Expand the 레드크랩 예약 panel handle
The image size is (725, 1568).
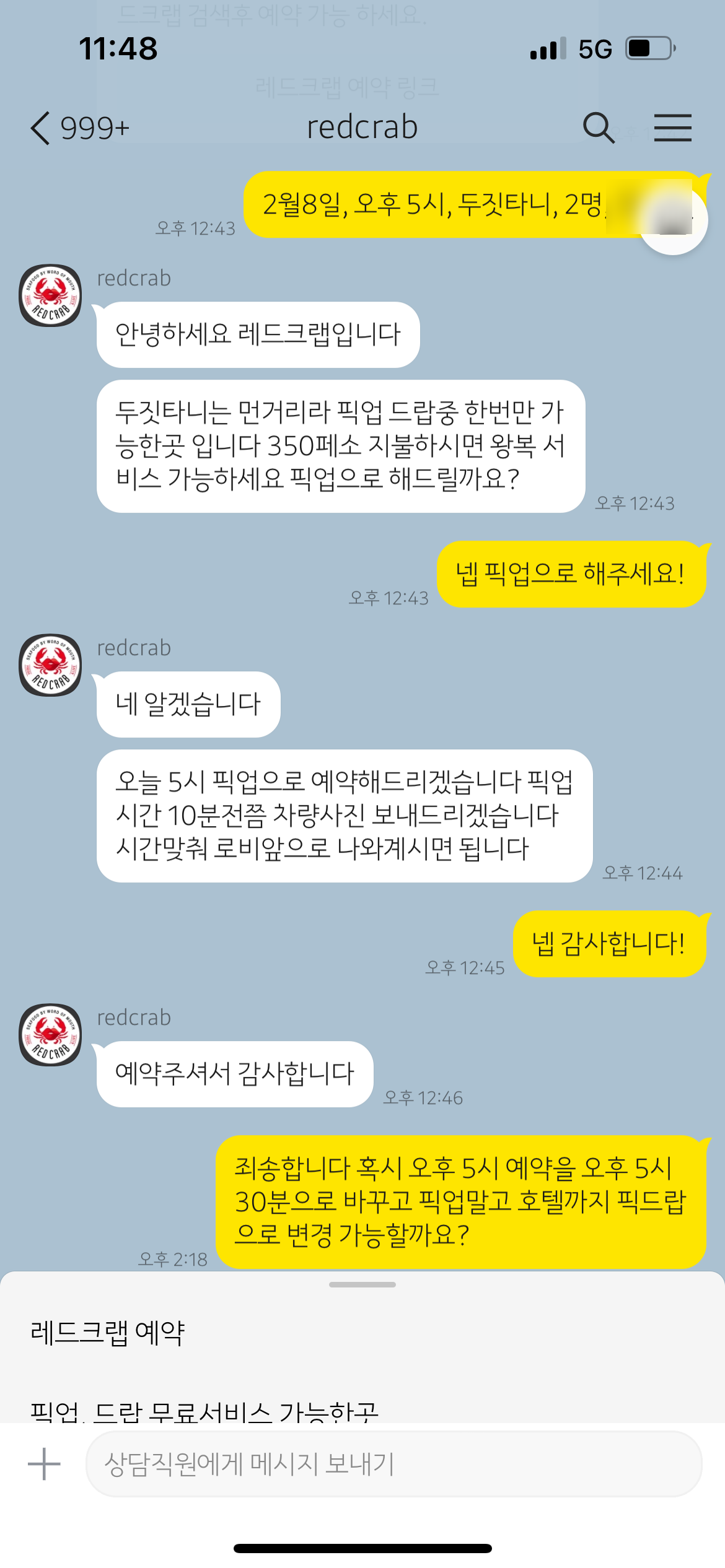pyautogui.click(x=362, y=1285)
